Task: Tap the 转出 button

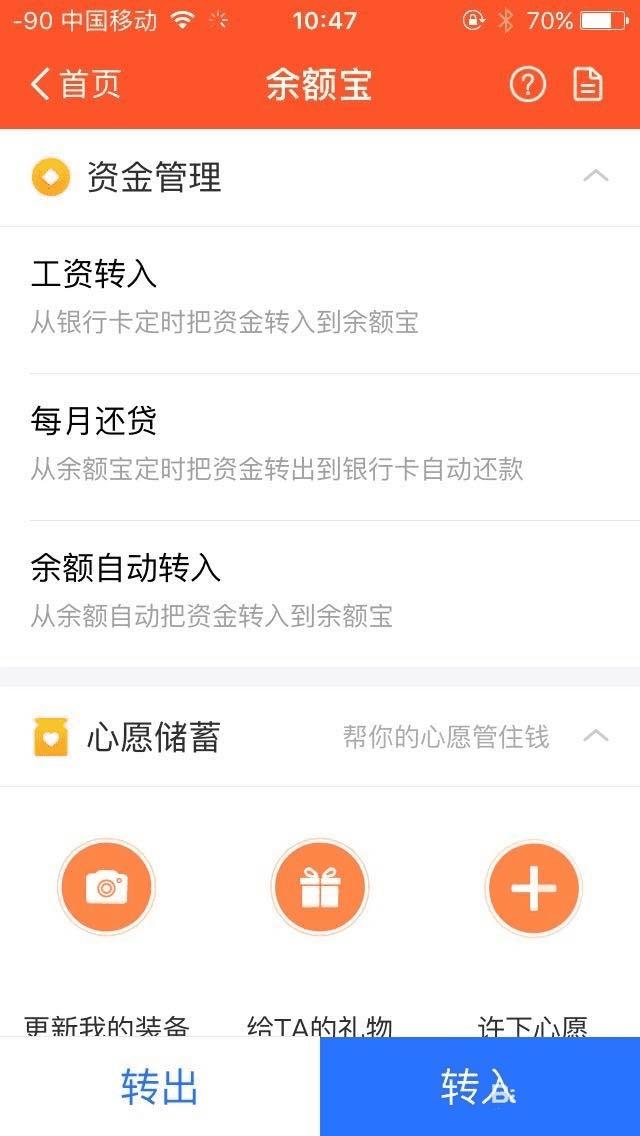Action: [x=160, y=1087]
